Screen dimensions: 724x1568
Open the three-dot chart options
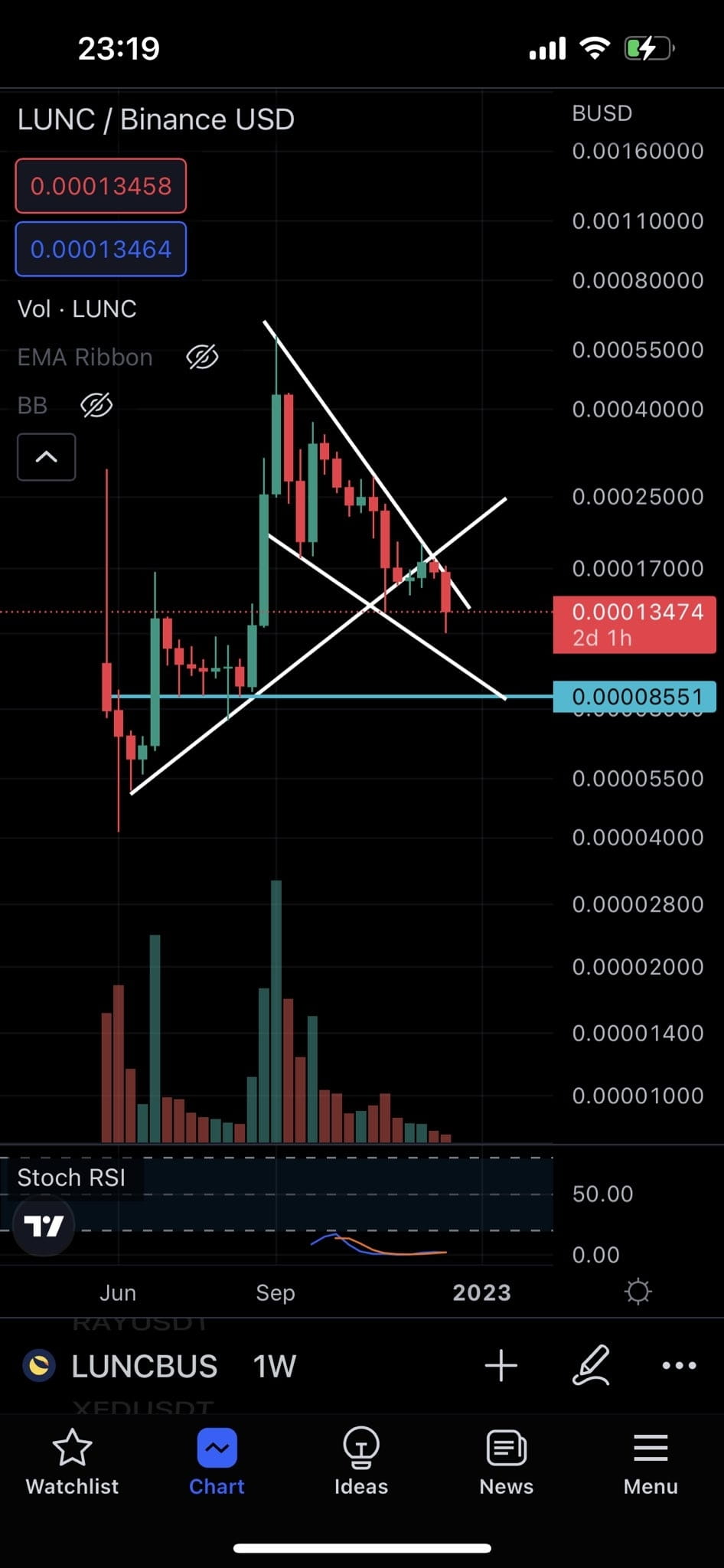678,1366
